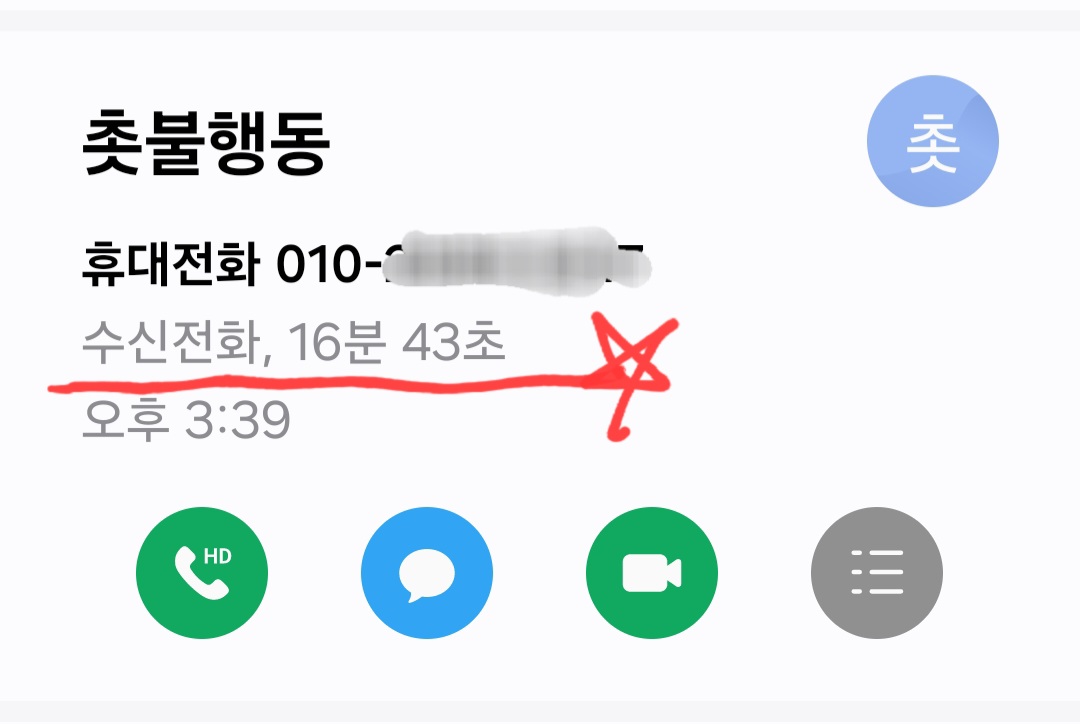Start a video call with 촛불행동
The width and height of the screenshot is (1080, 724).
tap(652, 573)
